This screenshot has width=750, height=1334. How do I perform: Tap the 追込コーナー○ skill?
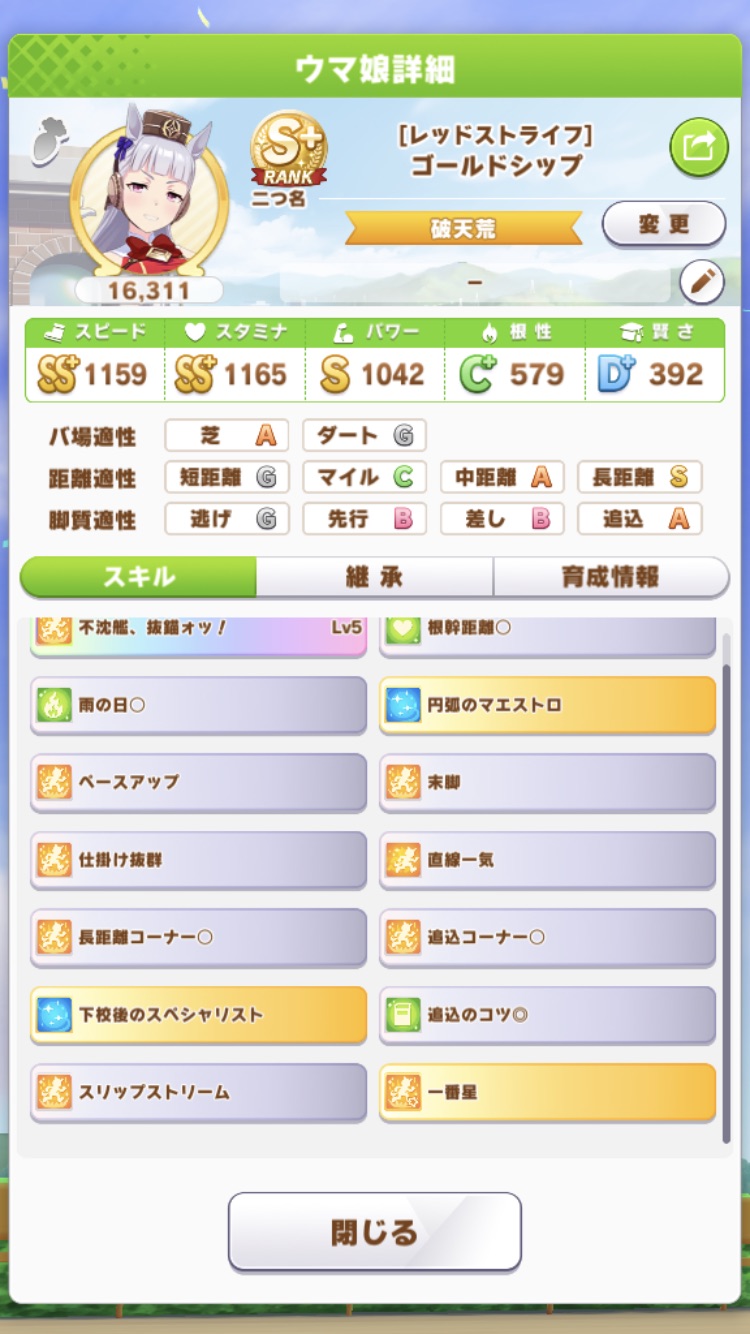(x=548, y=937)
